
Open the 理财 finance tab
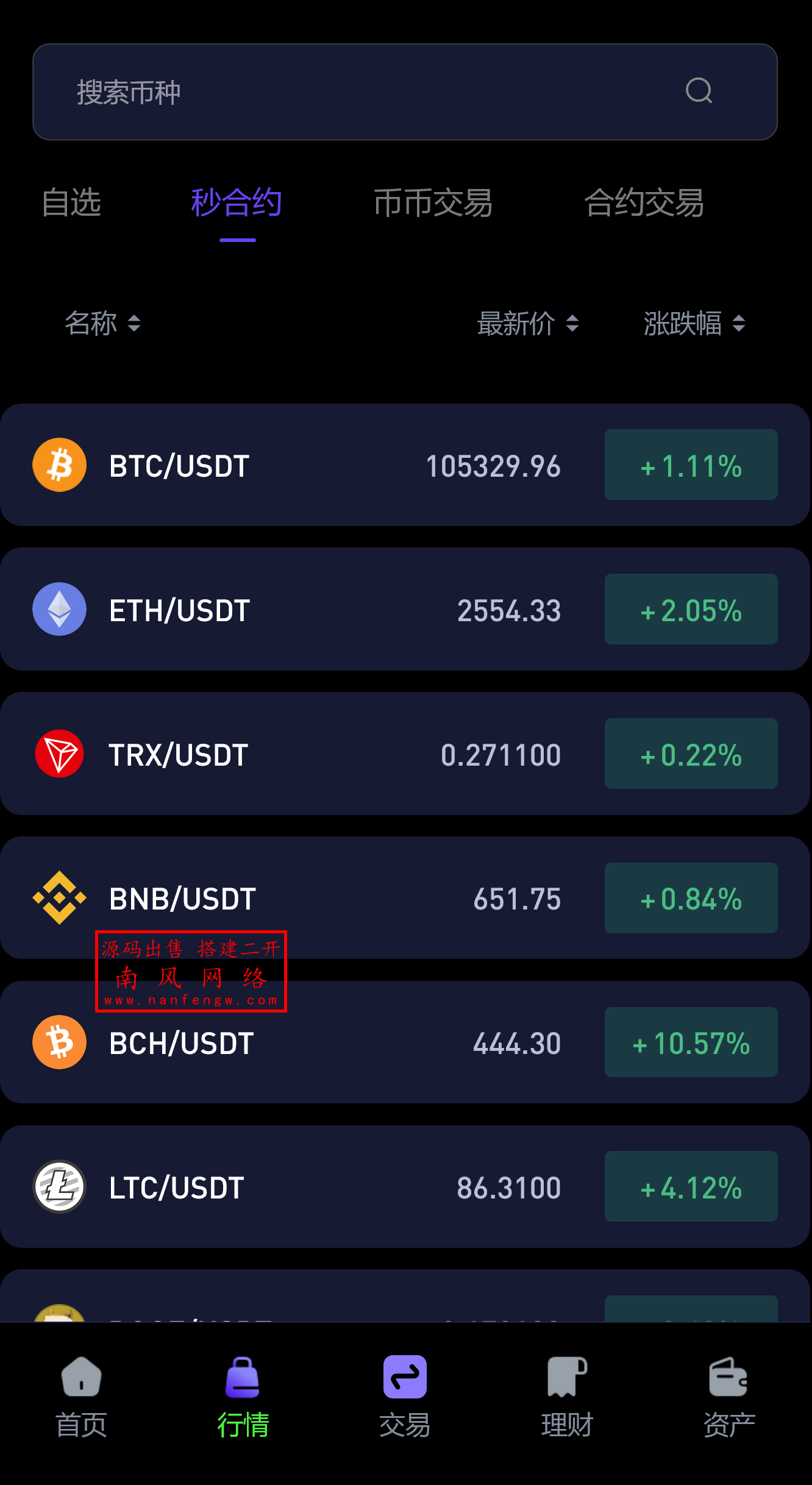coord(567,1397)
